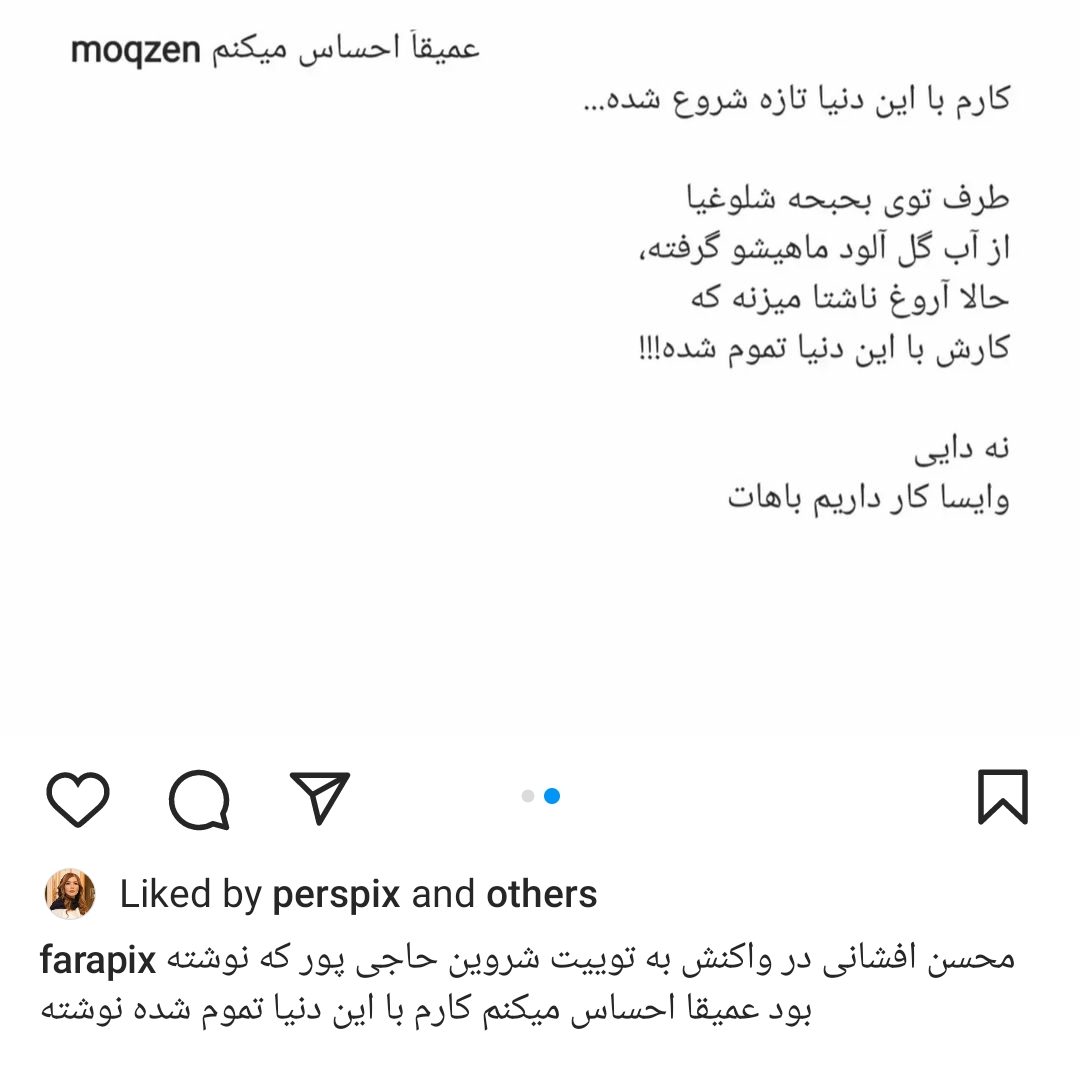Share the post via paper plane icon
The image size is (1080, 1081).
(x=320, y=797)
